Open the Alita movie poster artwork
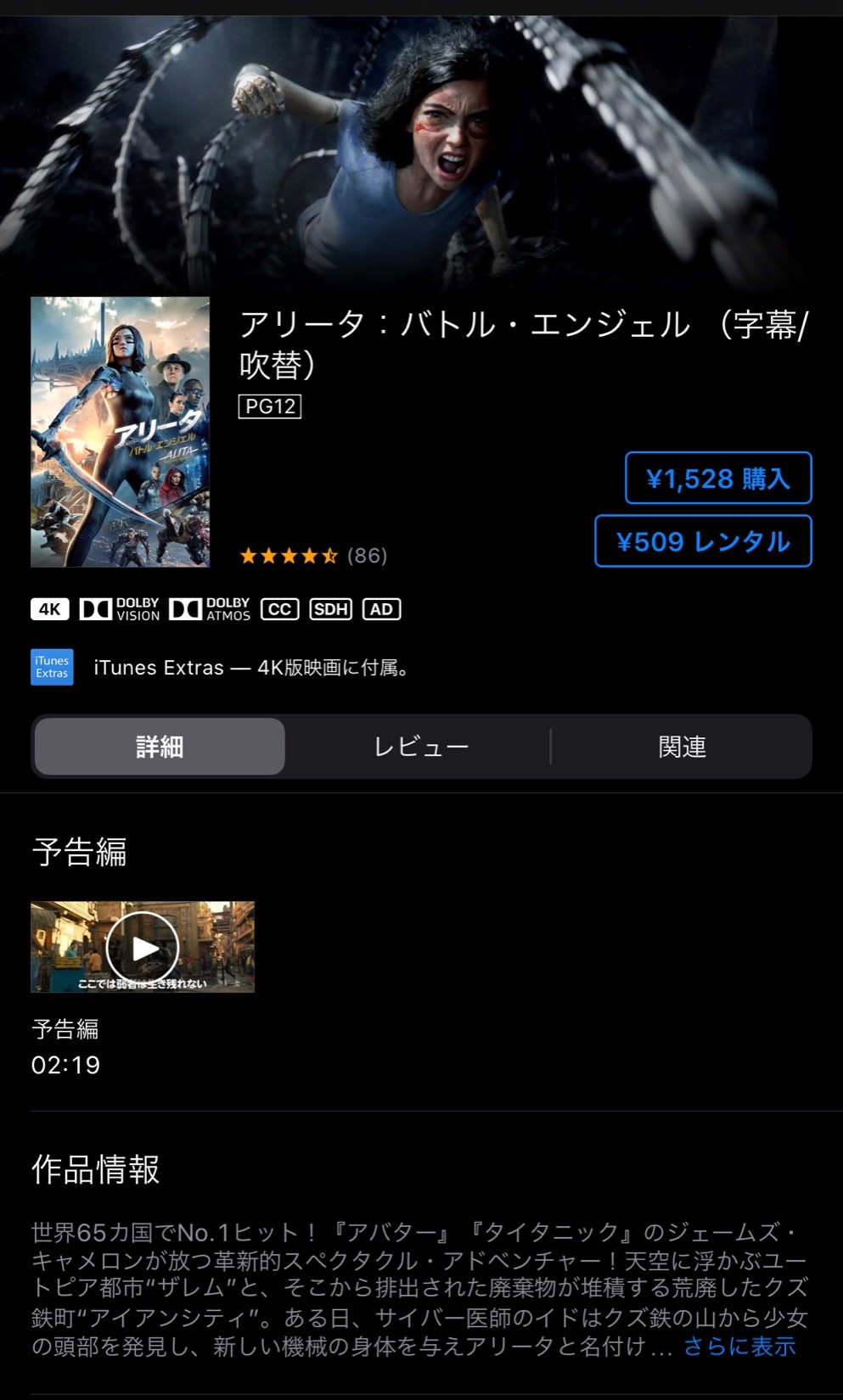This screenshot has height=1400, width=843. (x=121, y=432)
